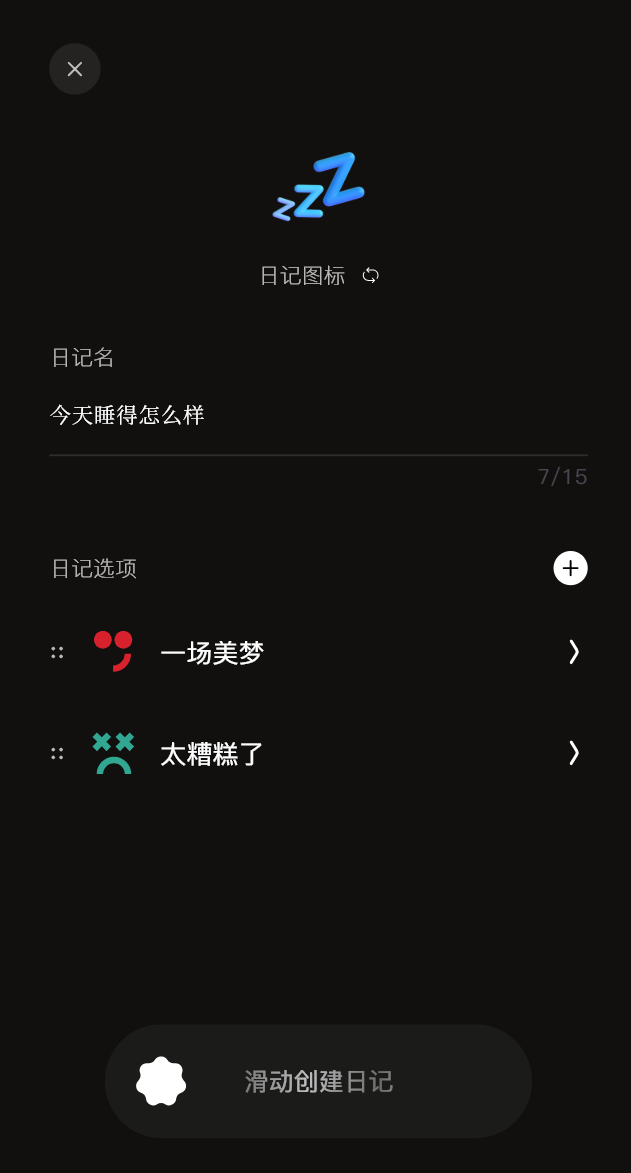The width and height of the screenshot is (631, 1173).
Task: Refresh the diary icon
Action: [x=371, y=275]
